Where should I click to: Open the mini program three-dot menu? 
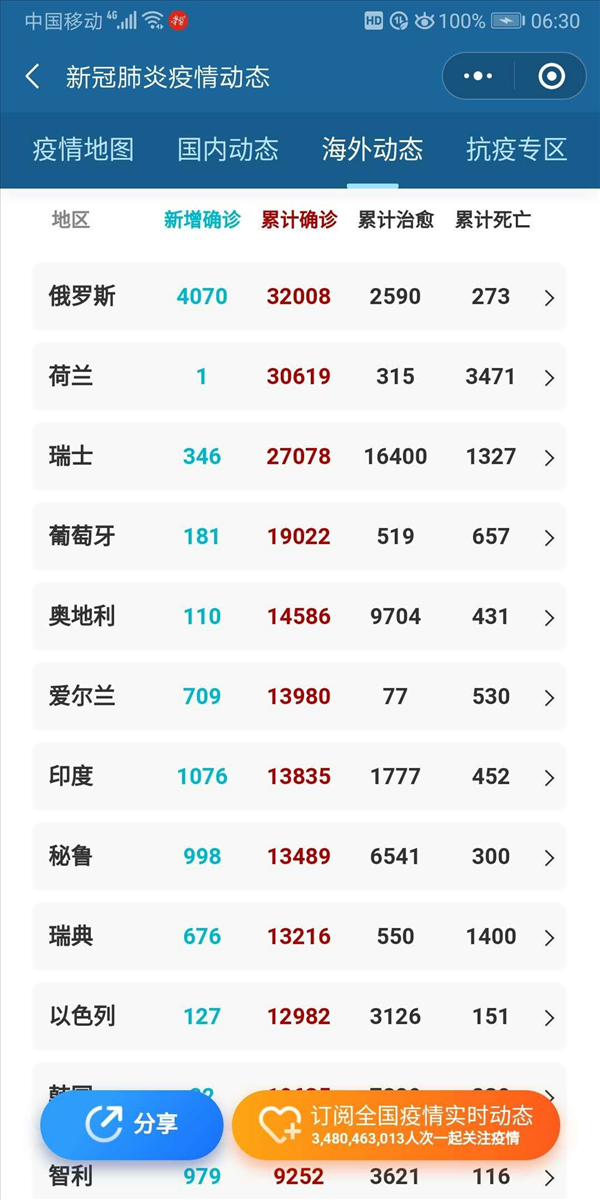(x=479, y=76)
